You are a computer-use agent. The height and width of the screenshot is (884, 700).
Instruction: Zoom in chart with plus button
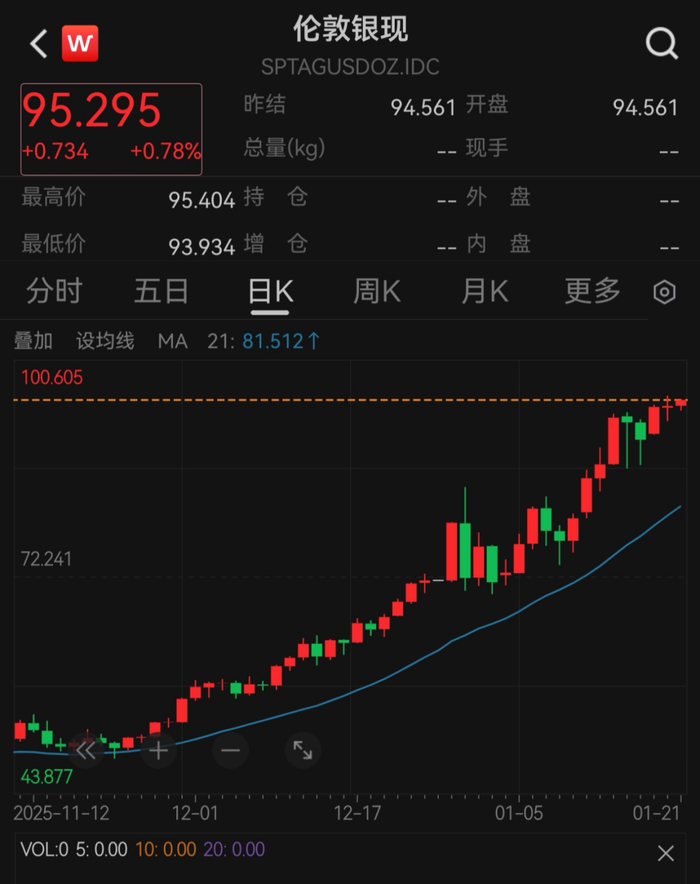click(158, 749)
